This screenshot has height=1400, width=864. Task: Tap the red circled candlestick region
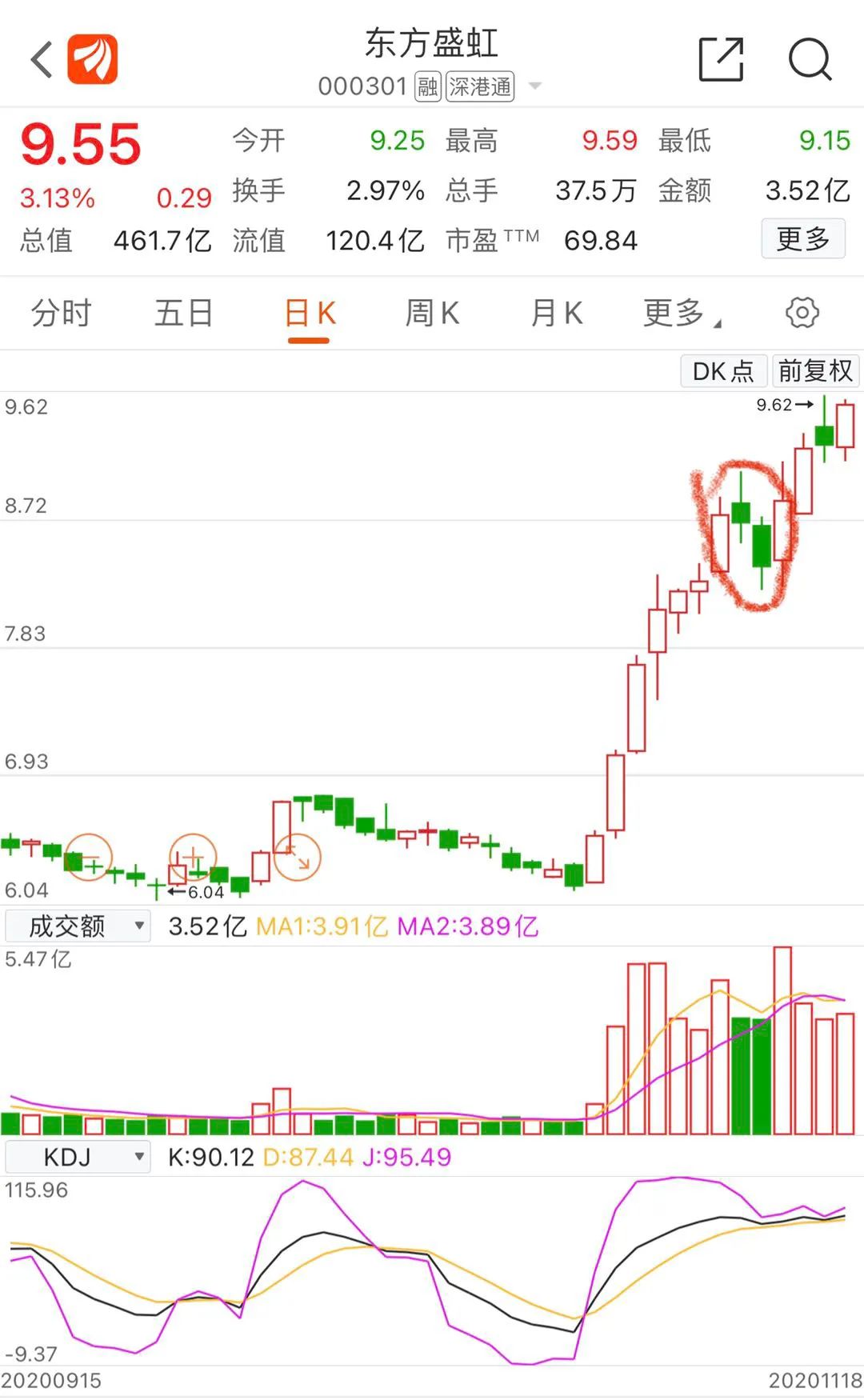point(750,536)
